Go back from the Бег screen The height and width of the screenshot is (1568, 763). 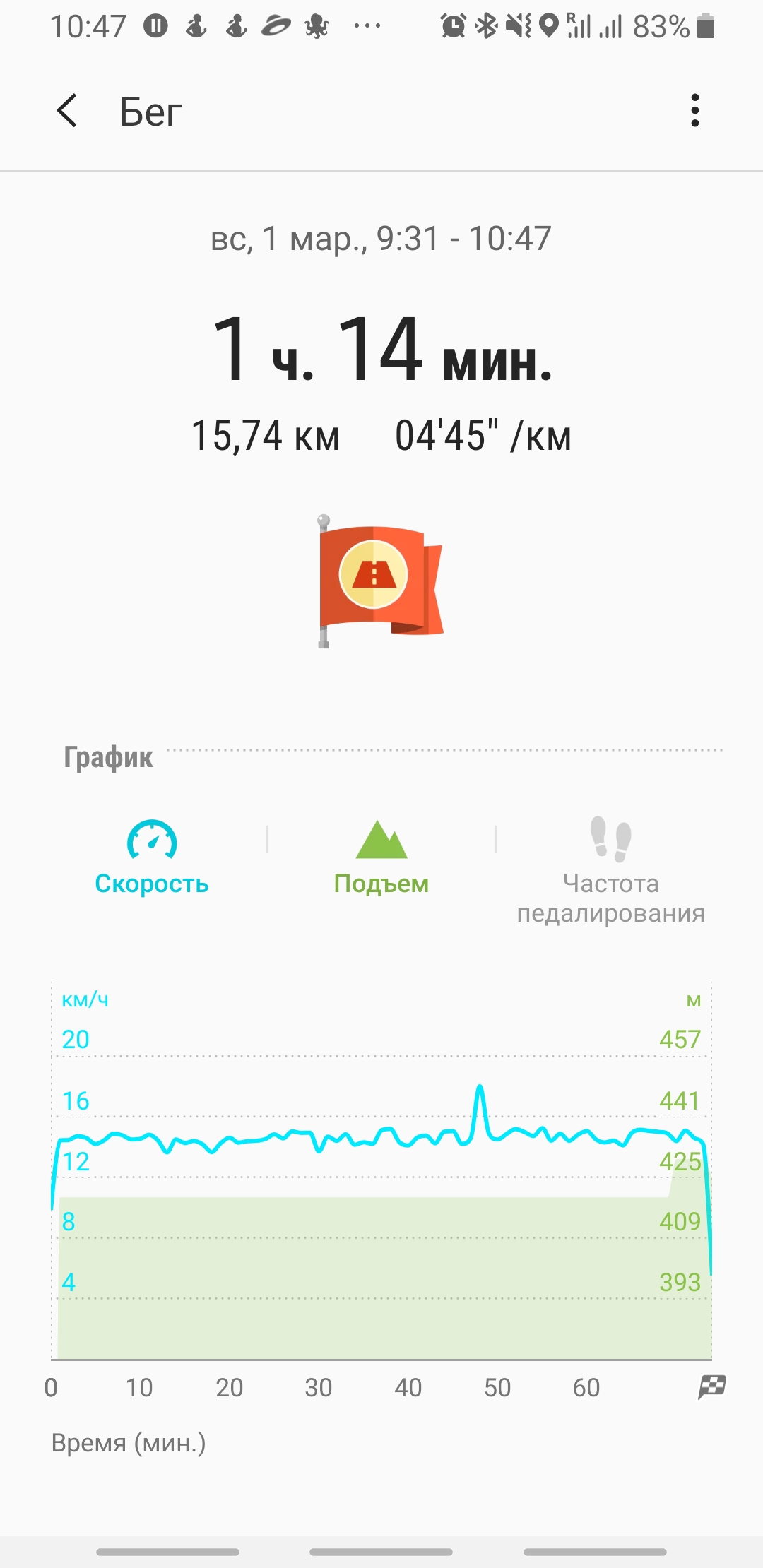[x=67, y=111]
